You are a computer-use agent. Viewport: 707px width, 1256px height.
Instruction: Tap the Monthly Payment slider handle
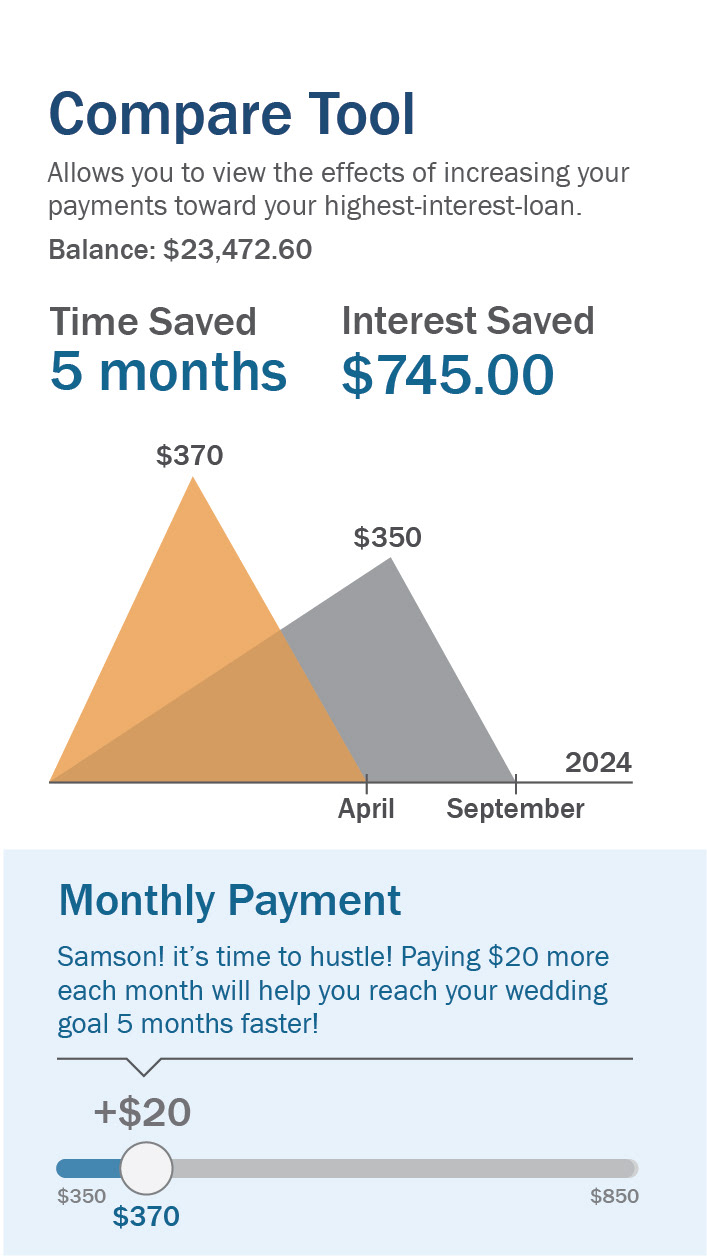[x=146, y=1167]
